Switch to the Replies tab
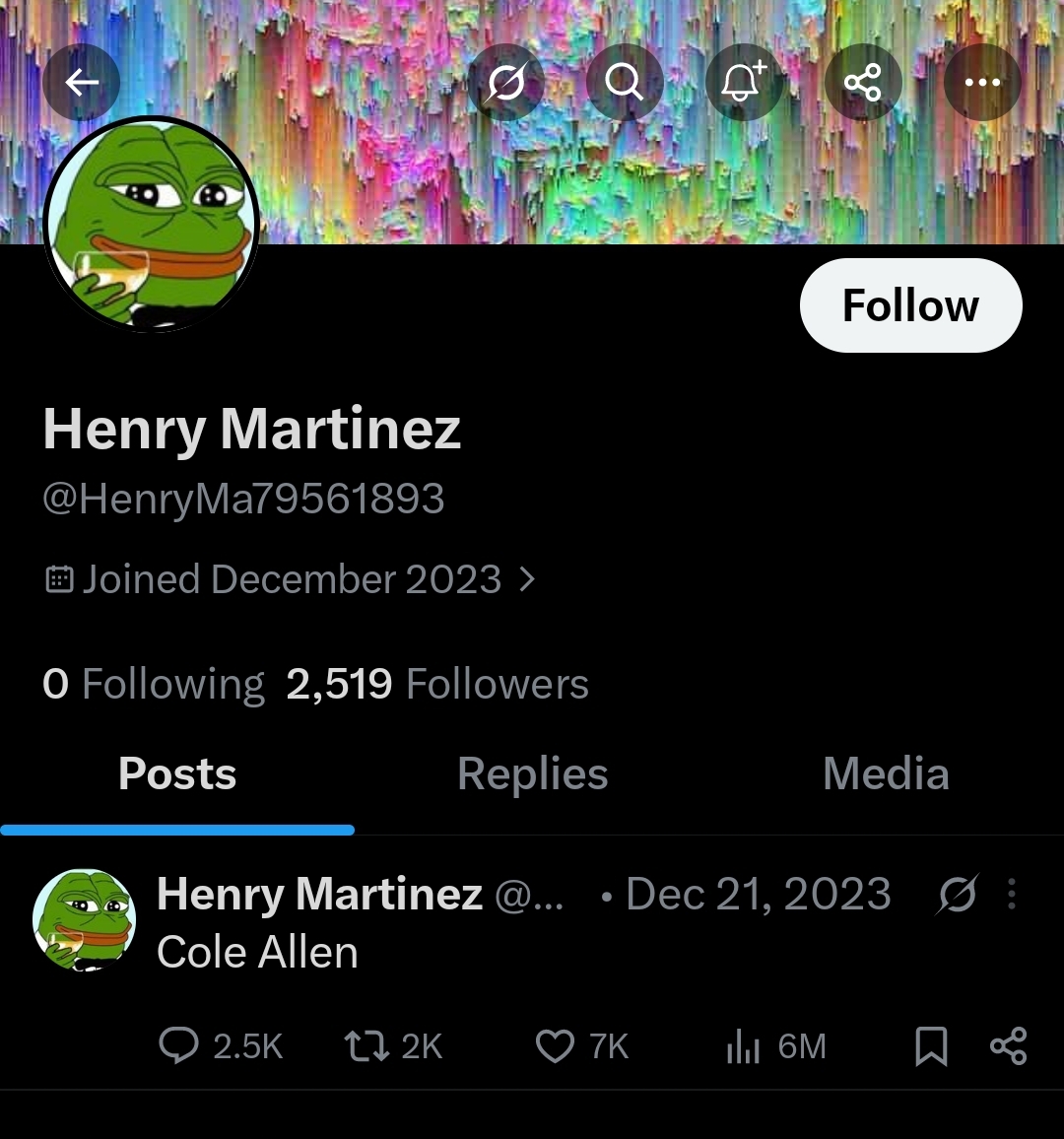 pyautogui.click(x=532, y=774)
